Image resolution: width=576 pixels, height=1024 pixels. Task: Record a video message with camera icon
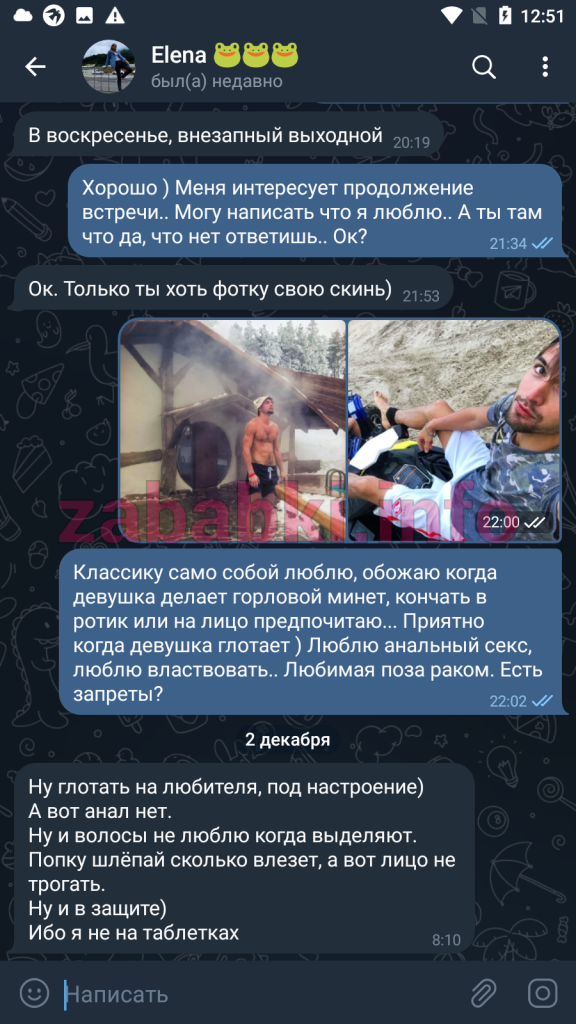(543, 993)
